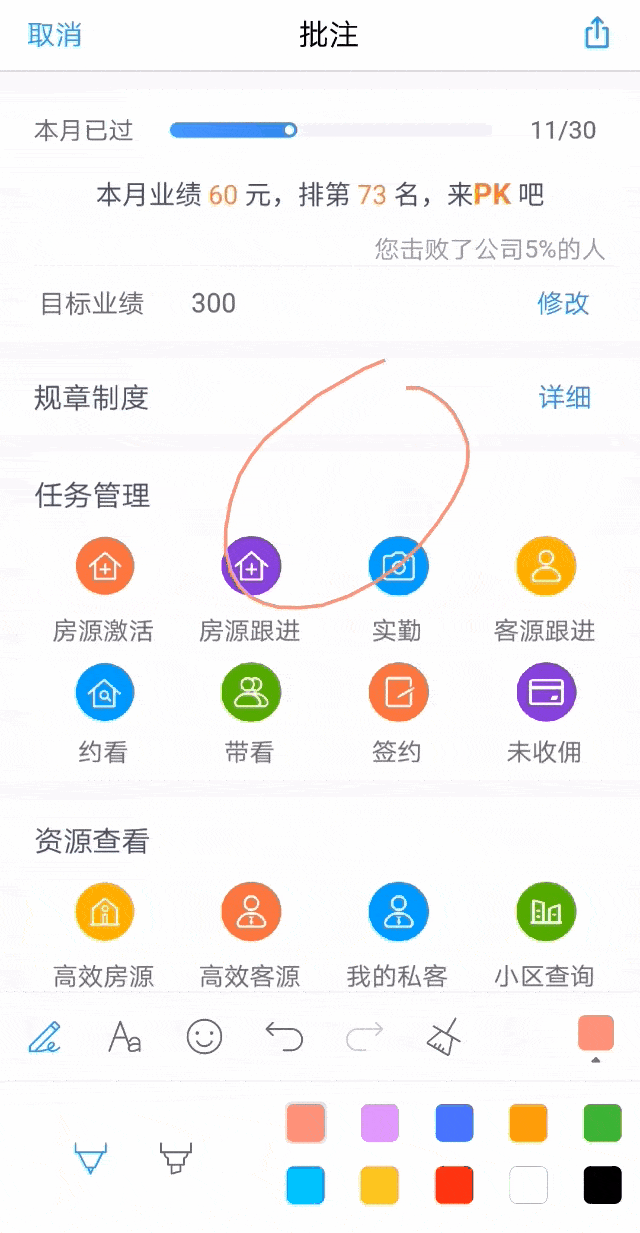This screenshot has height=1233, width=640.
Task: Choose the green color swatch
Action: pyautogui.click(x=602, y=1123)
